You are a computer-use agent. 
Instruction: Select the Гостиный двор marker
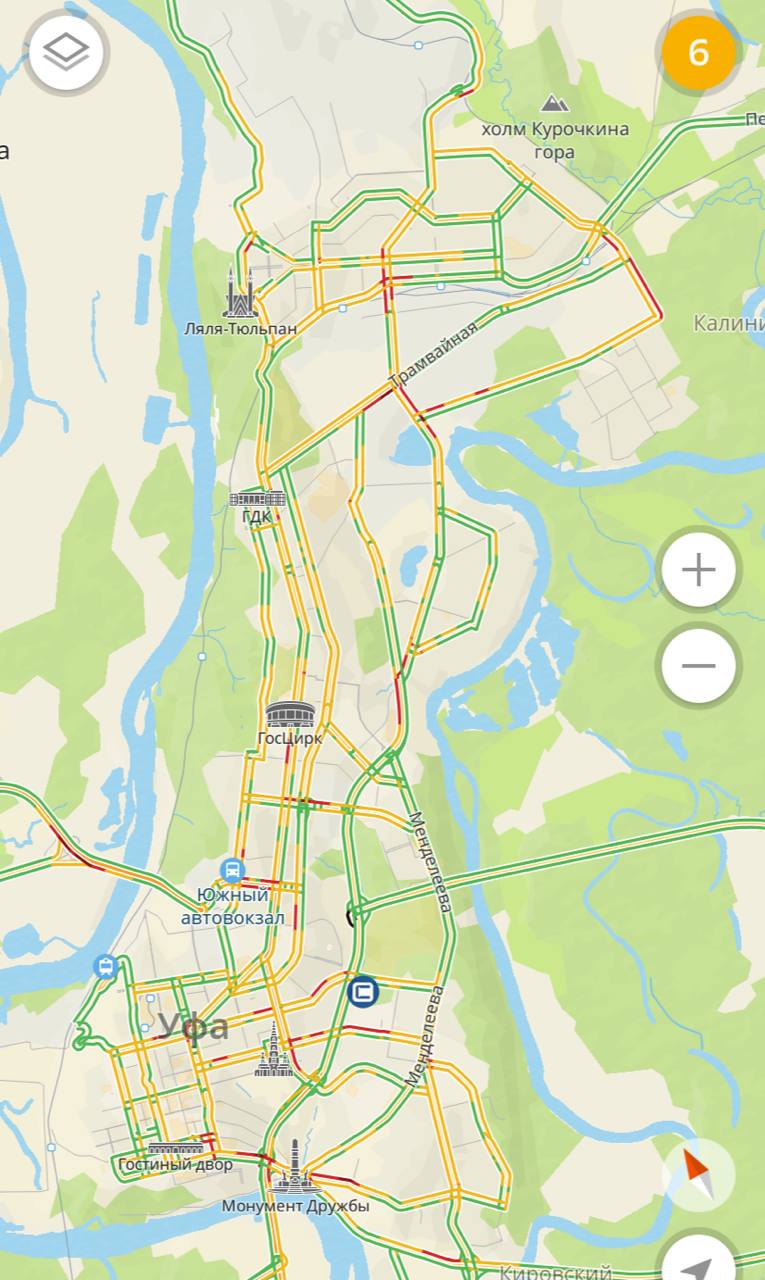tap(176, 1149)
